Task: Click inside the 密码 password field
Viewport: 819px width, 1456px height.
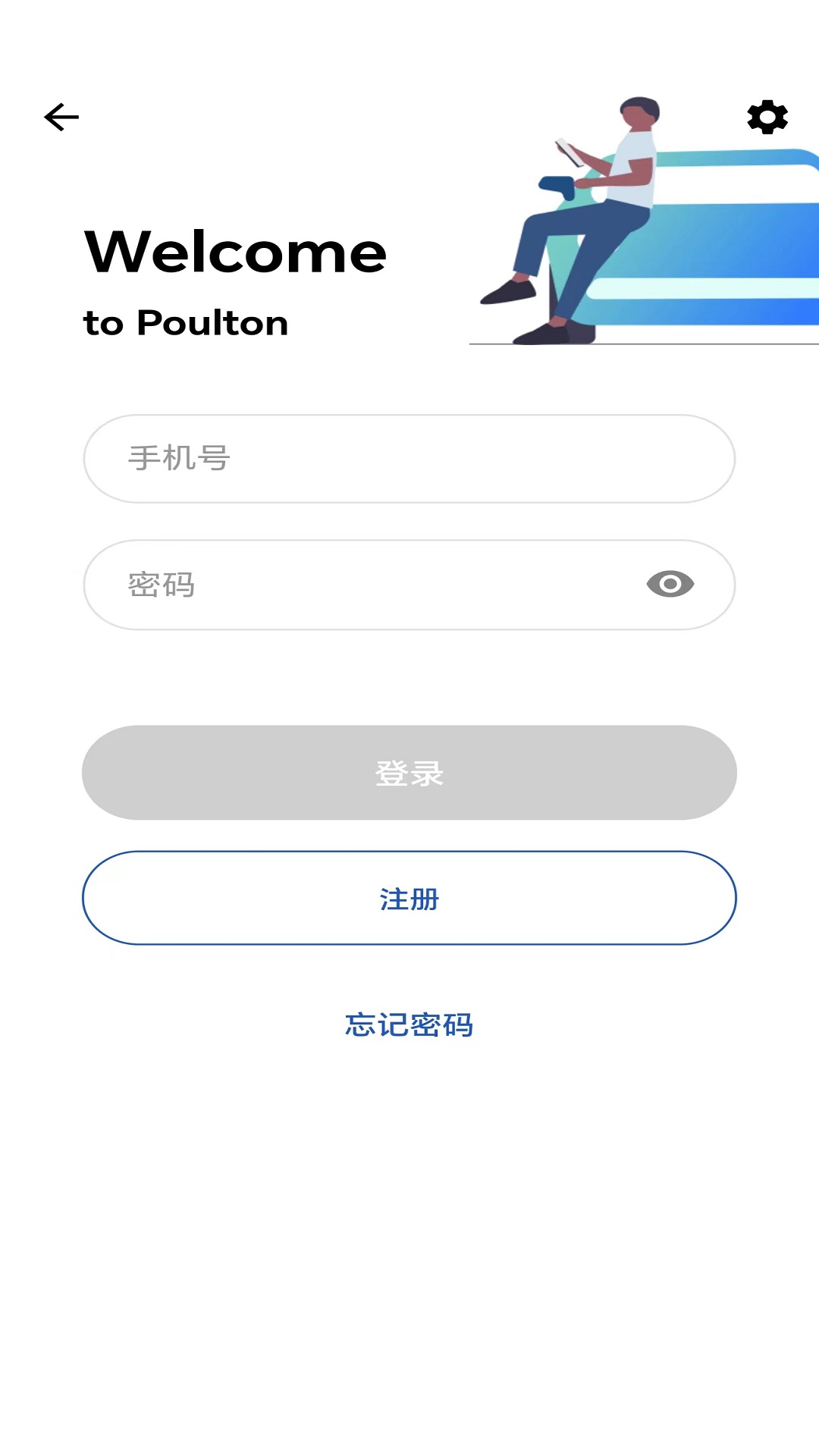Action: (x=341, y=584)
